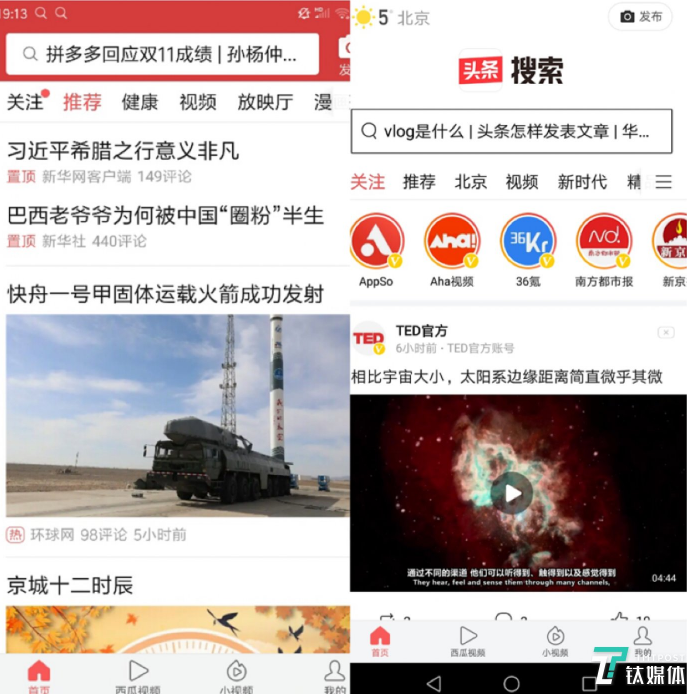The image size is (687, 694).
Task: Select the 北京 channel tab
Action: (470, 181)
